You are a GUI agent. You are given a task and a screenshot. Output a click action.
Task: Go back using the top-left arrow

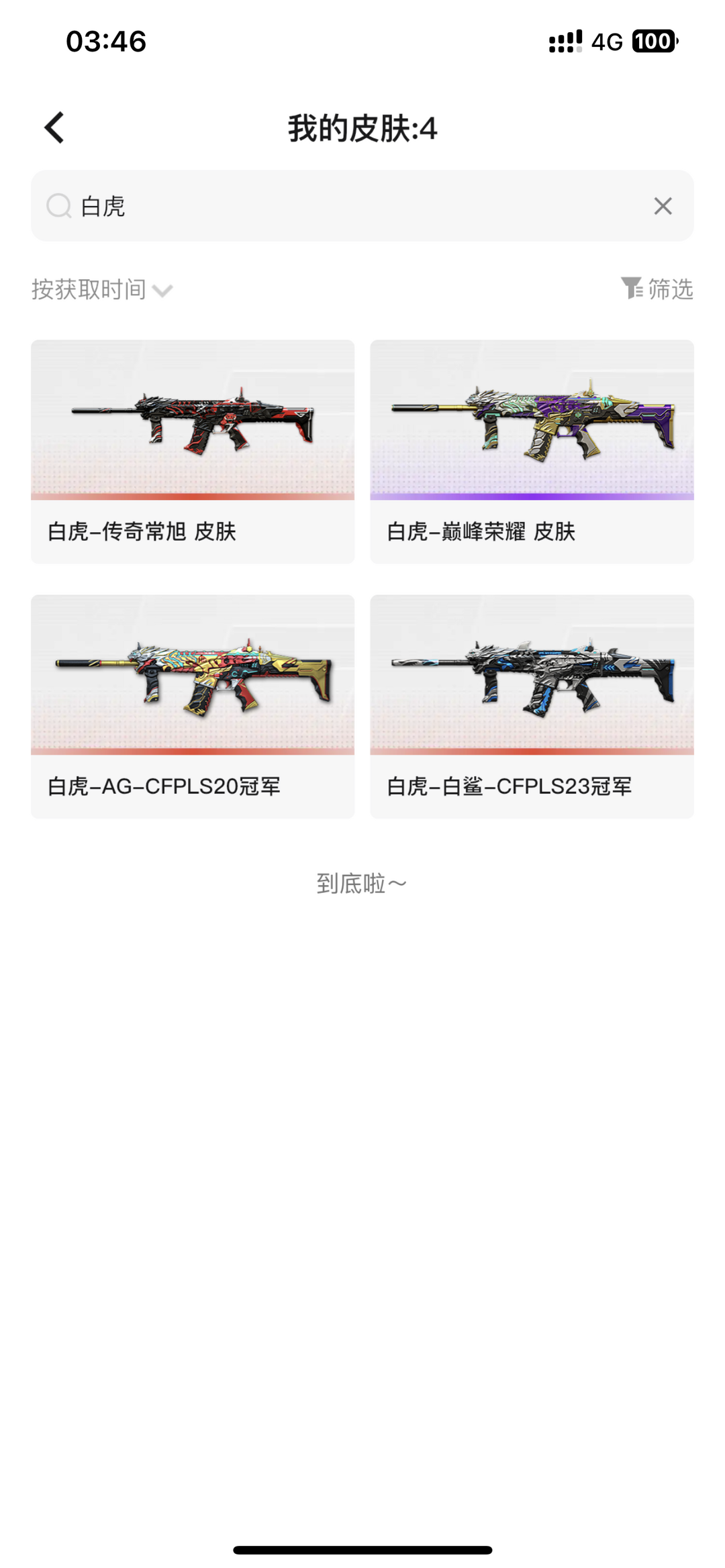[x=55, y=127]
